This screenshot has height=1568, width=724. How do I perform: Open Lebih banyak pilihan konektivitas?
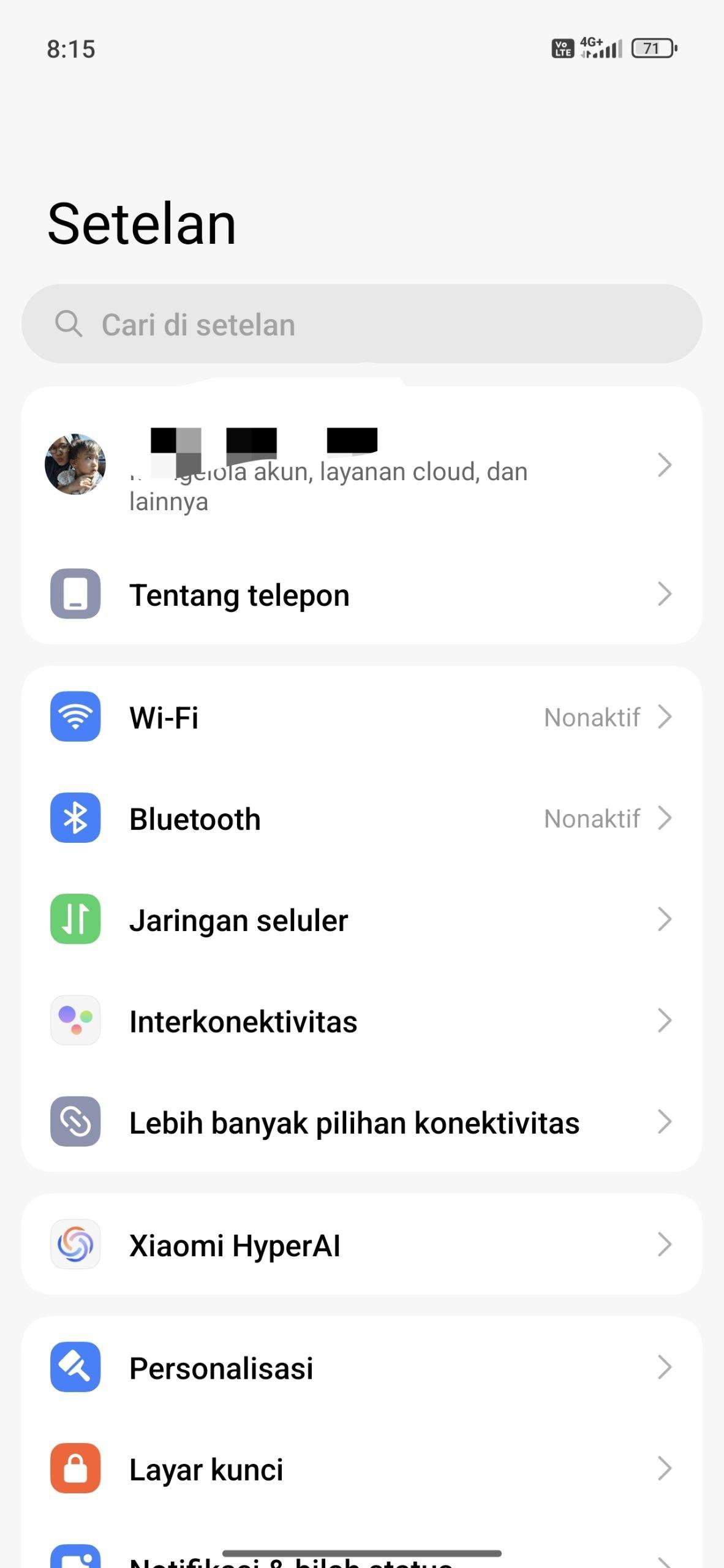(361, 1122)
